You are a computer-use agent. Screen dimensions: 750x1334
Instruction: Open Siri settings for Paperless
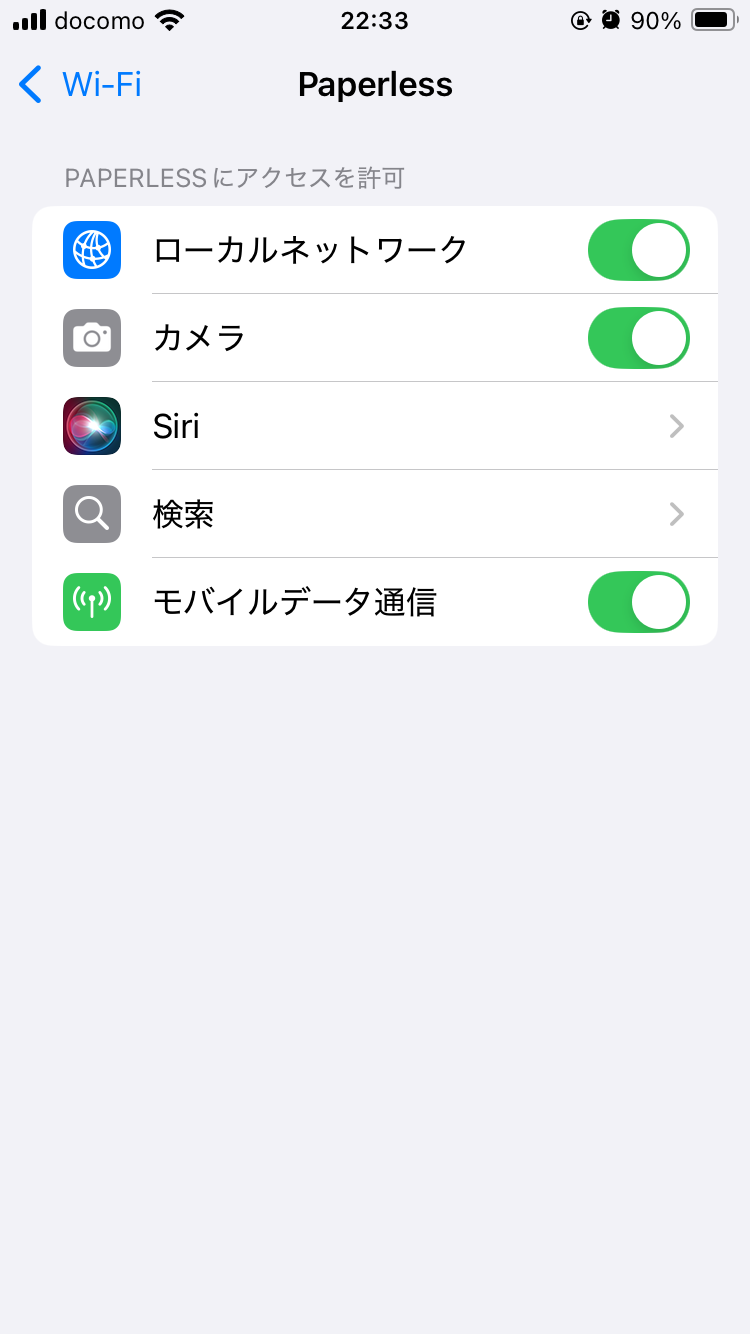tap(400, 426)
